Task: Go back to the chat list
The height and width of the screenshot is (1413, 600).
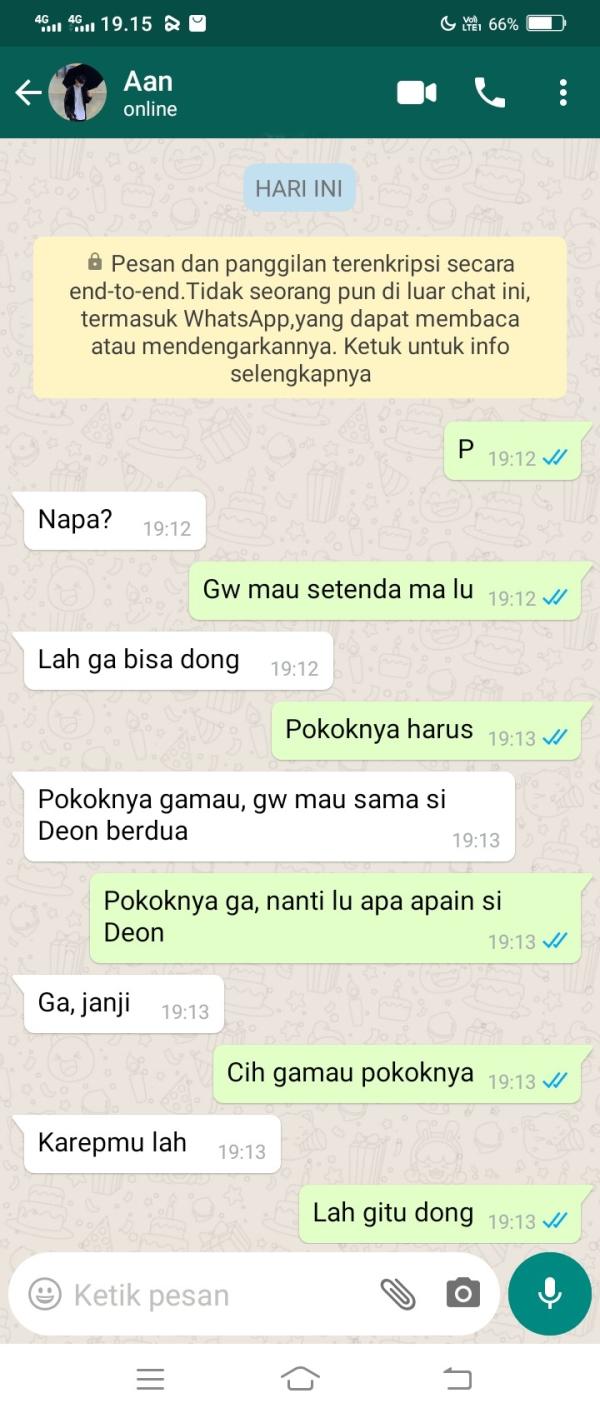Action: click(28, 93)
